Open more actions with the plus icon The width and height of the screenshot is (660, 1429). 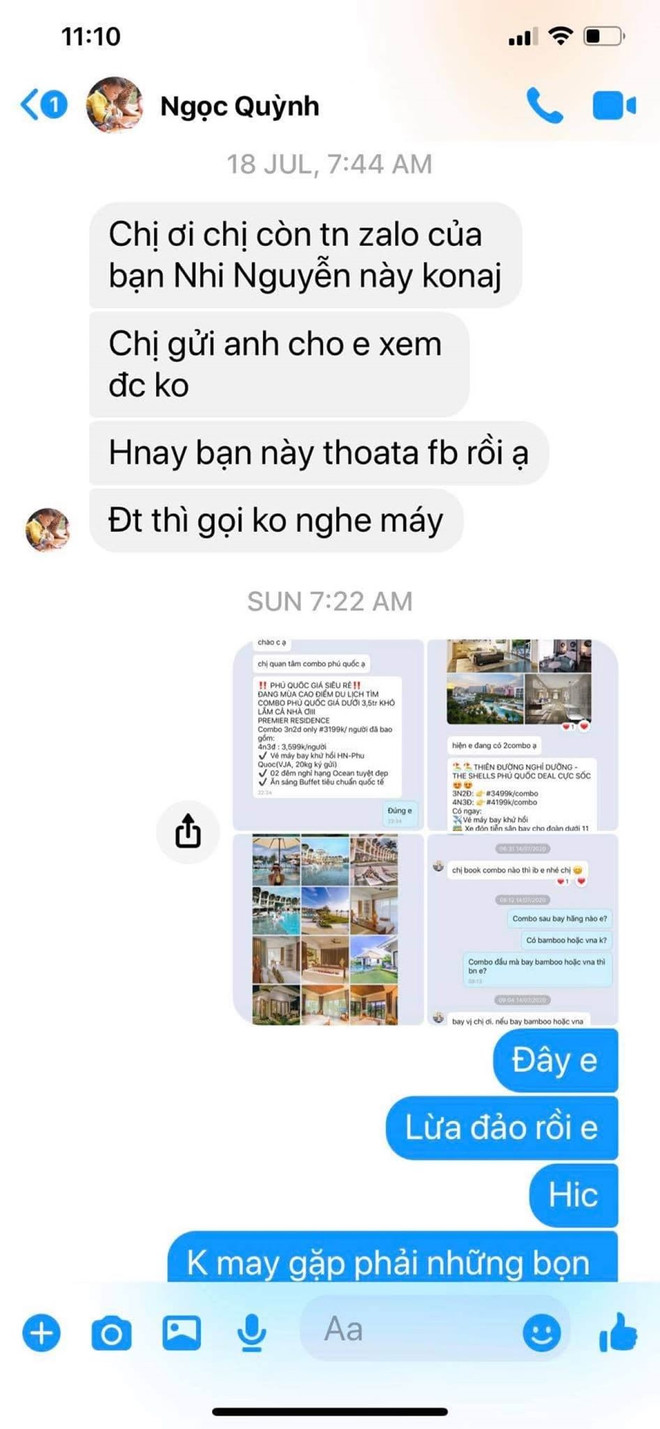click(41, 1332)
